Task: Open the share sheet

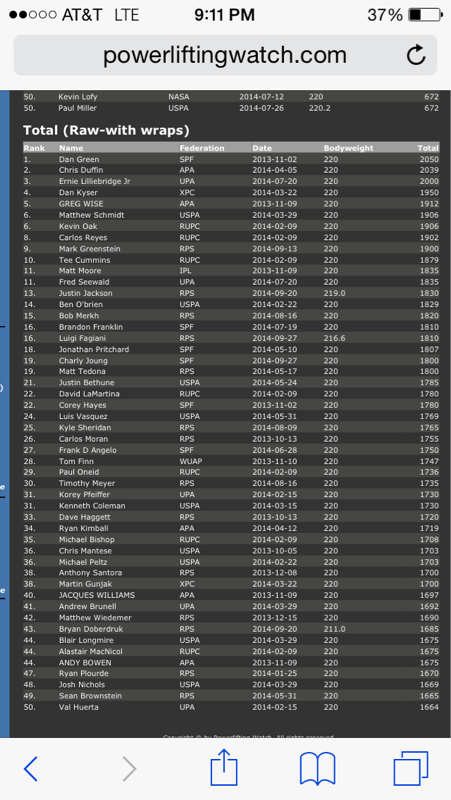Action: coord(224,767)
